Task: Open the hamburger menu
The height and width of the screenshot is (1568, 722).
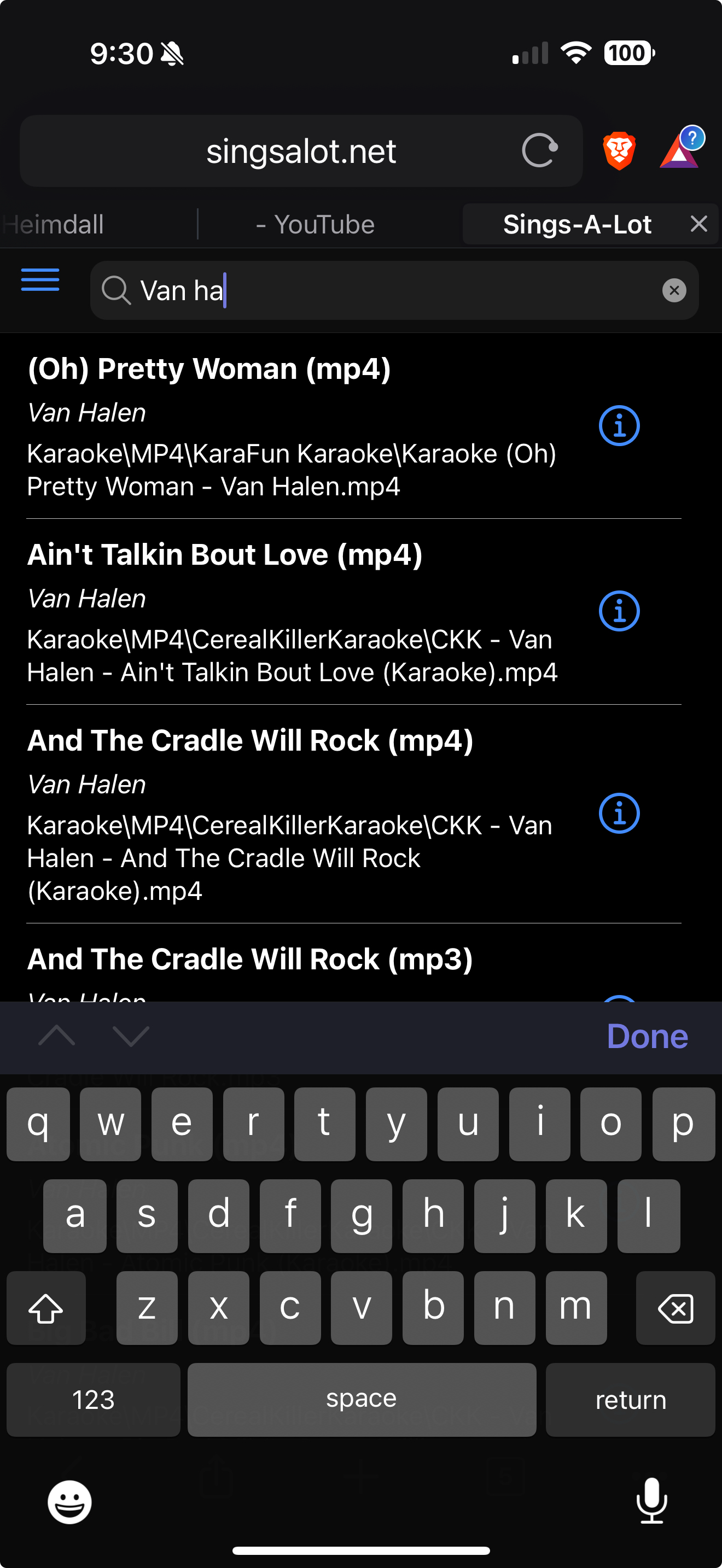Action: click(x=40, y=279)
